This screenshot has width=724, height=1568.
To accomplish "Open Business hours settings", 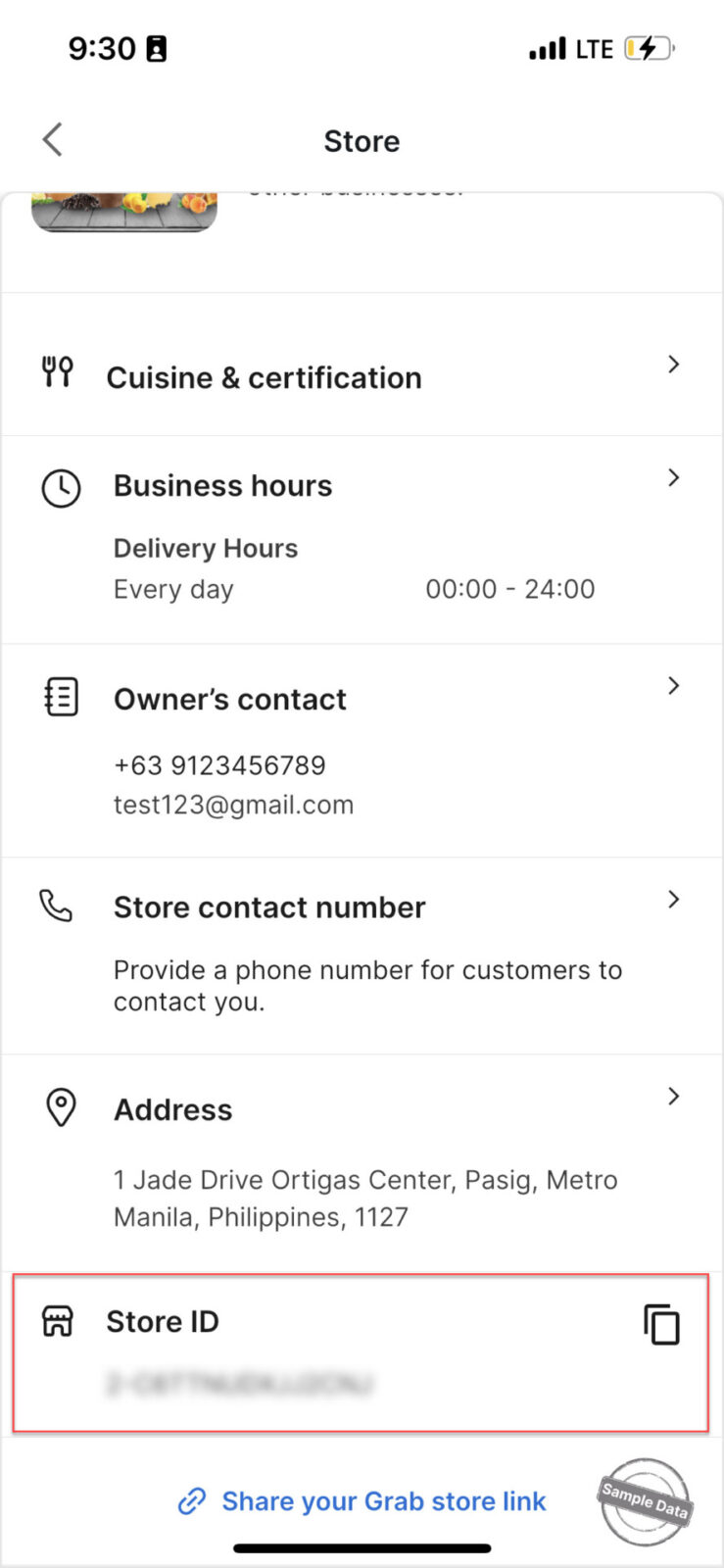I will 362,486.
